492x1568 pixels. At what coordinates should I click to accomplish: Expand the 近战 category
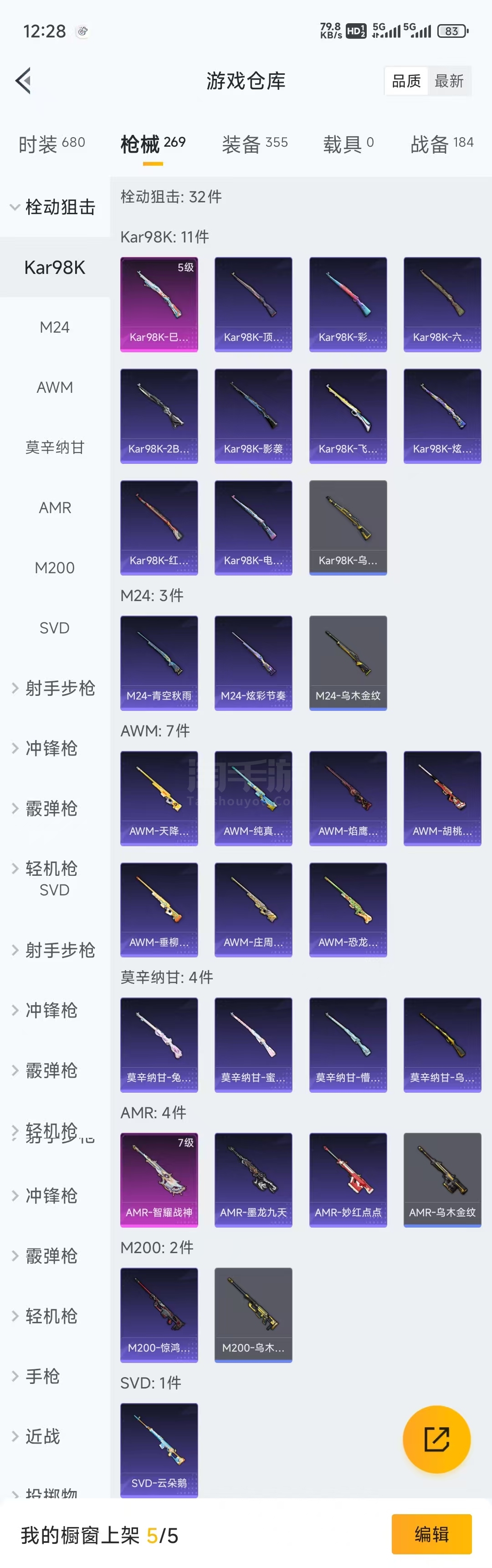(x=42, y=1436)
